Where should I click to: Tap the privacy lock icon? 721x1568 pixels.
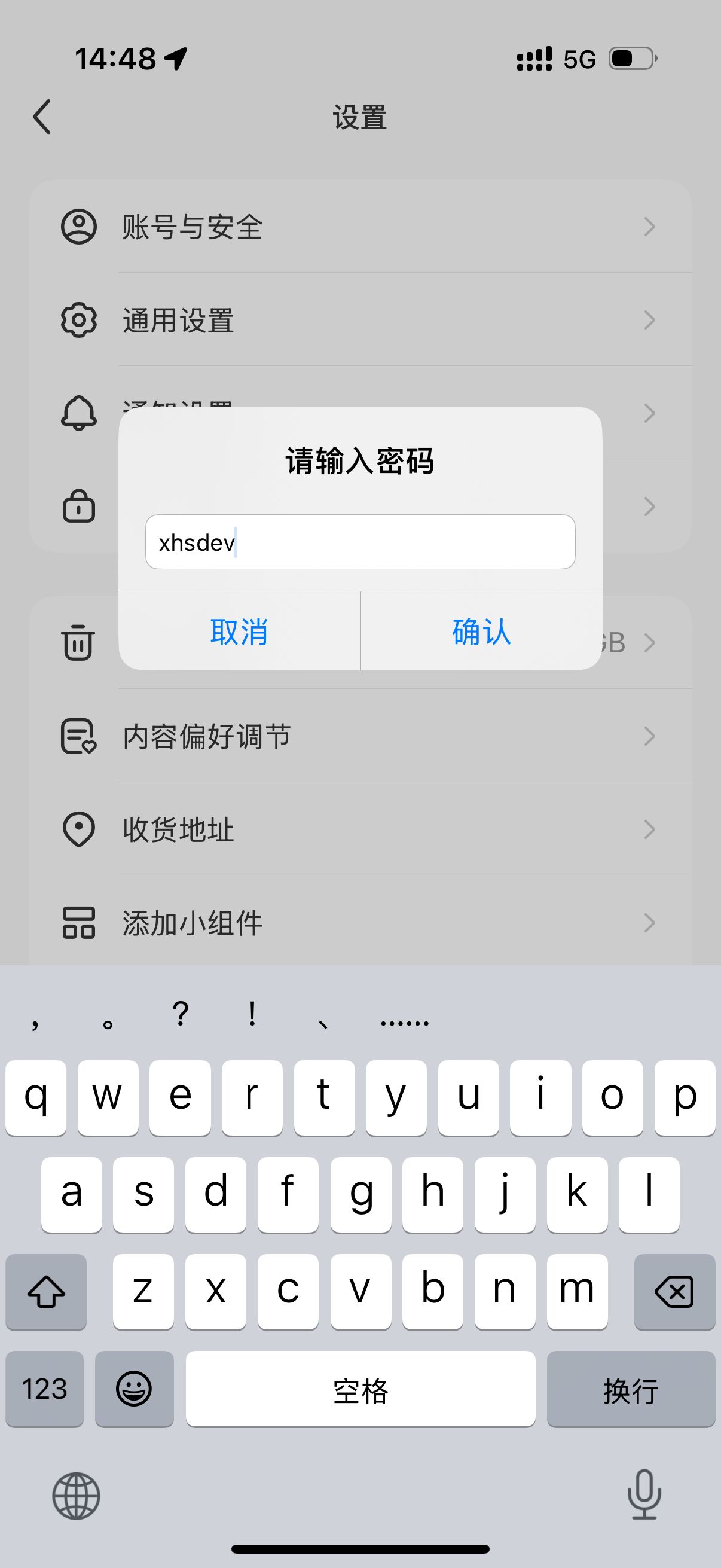click(x=77, y=507)
